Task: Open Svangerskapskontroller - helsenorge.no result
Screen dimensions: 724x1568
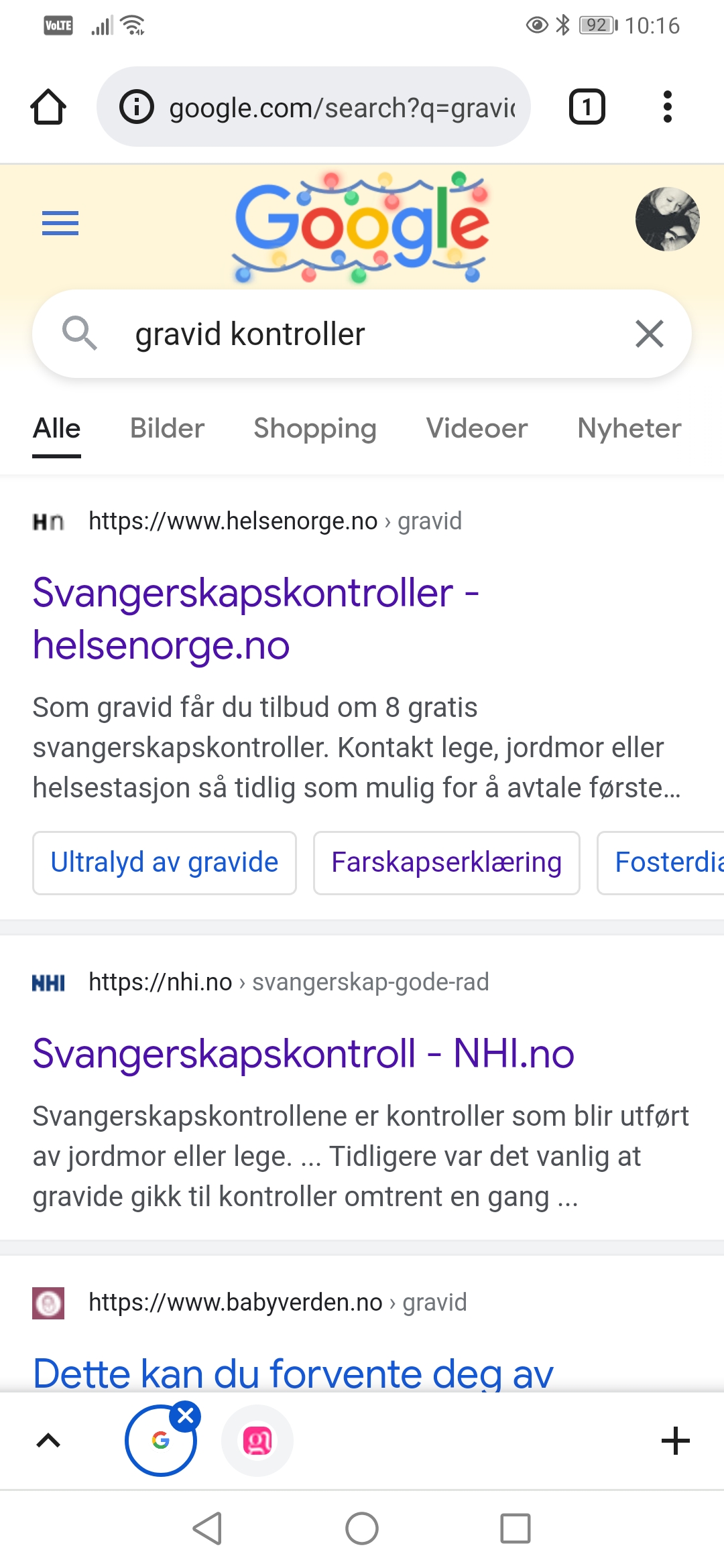Action: [x=256, y=618]
